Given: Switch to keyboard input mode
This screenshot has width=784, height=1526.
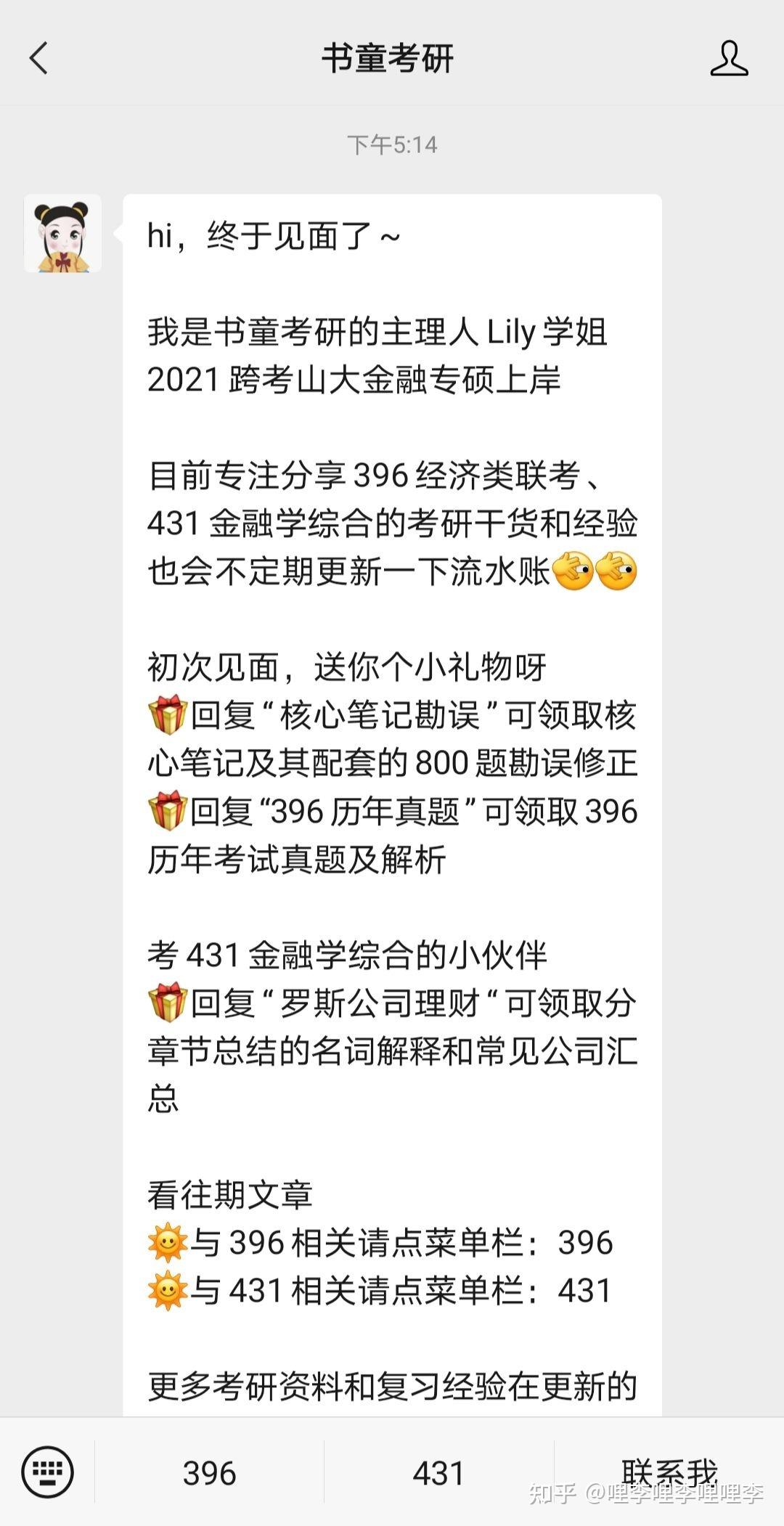Looking at the screenshot, I should pos(47,1472).
